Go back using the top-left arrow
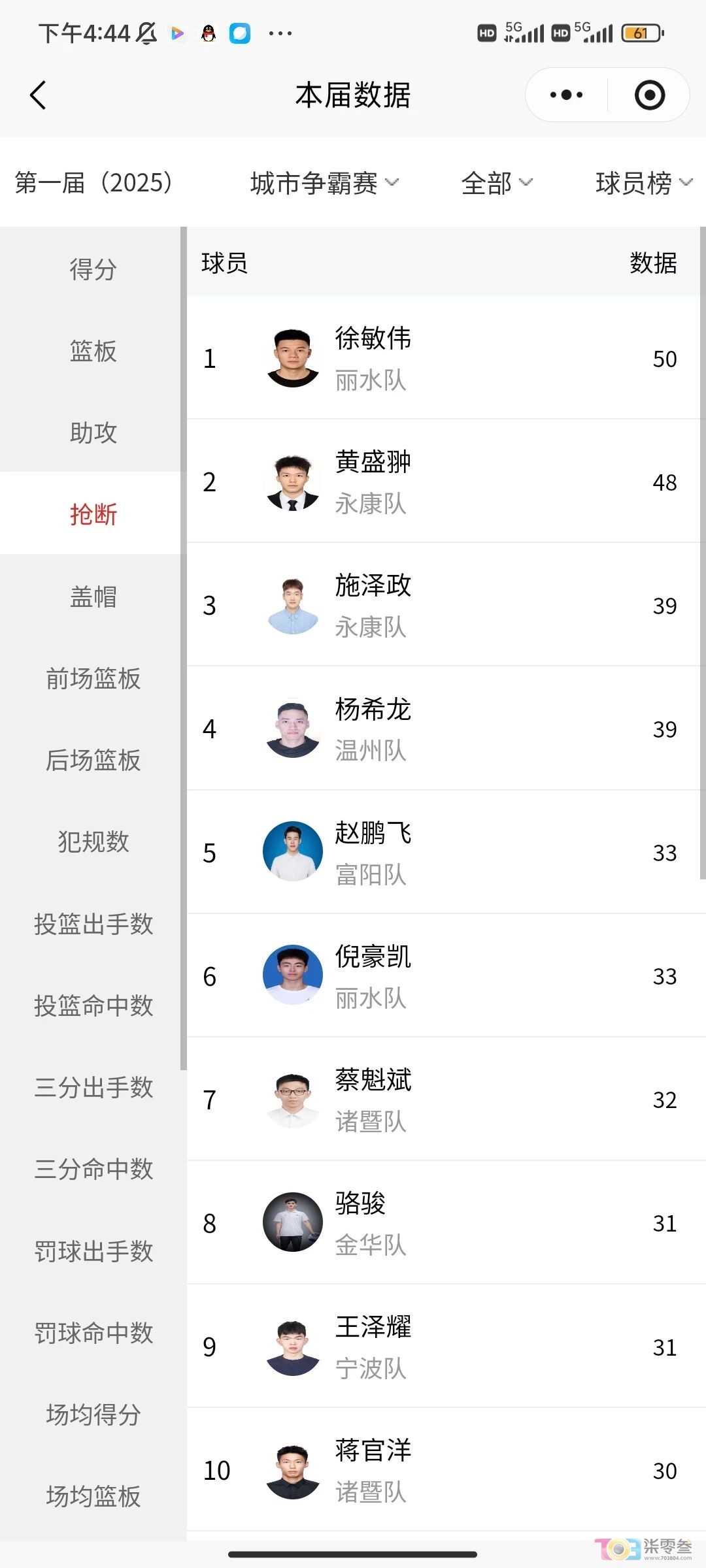Screen dimensions: 706x1568 [x=38, y=95]
